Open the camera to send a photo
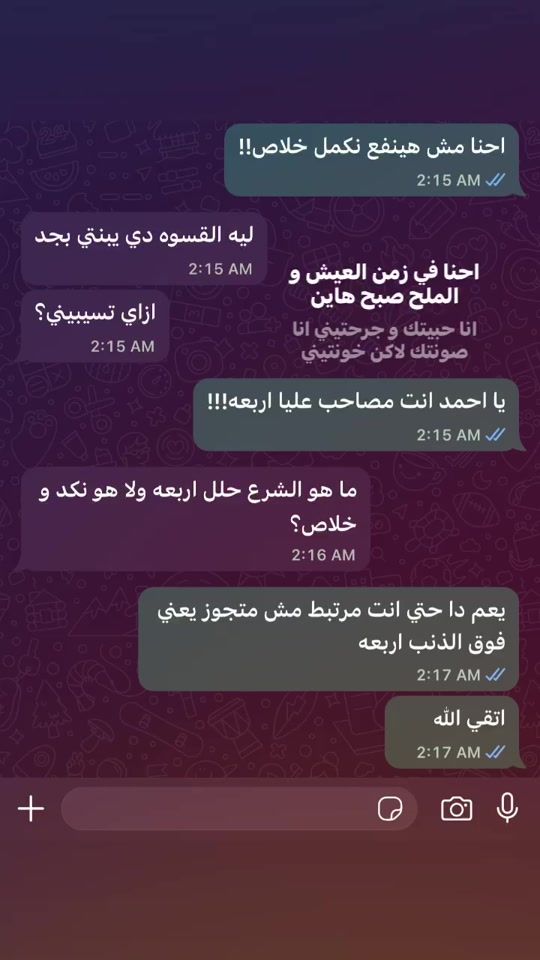 click(457, 809)
